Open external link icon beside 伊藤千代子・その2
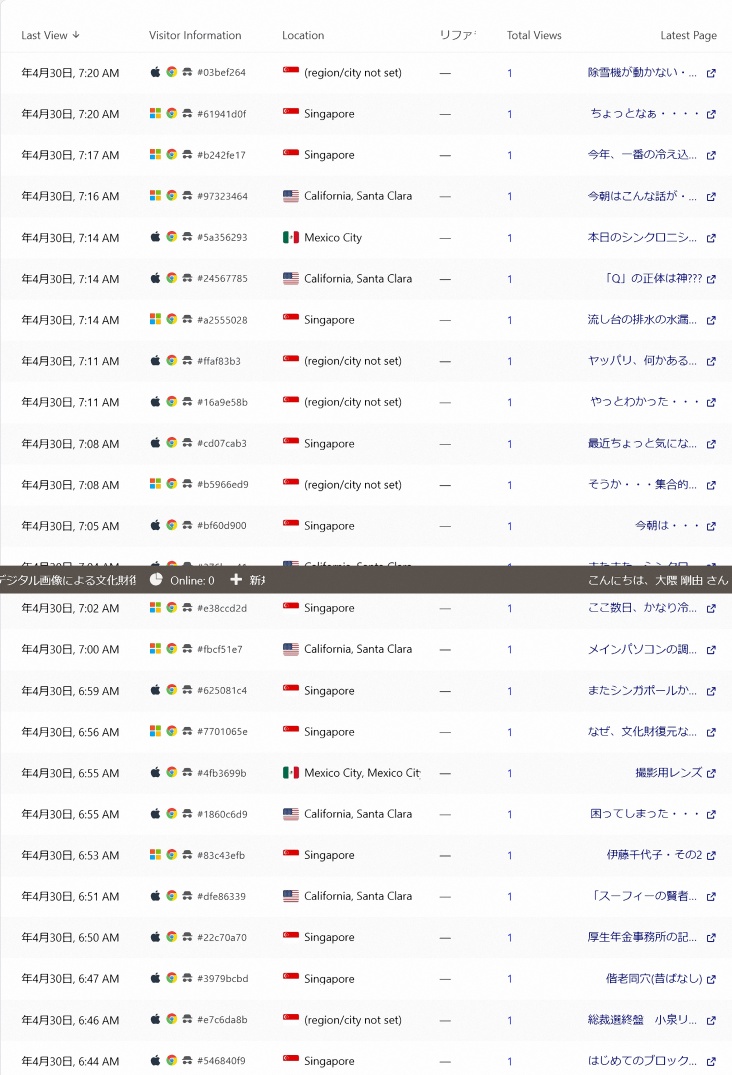 pyautogui.click(x=711, y=856)
